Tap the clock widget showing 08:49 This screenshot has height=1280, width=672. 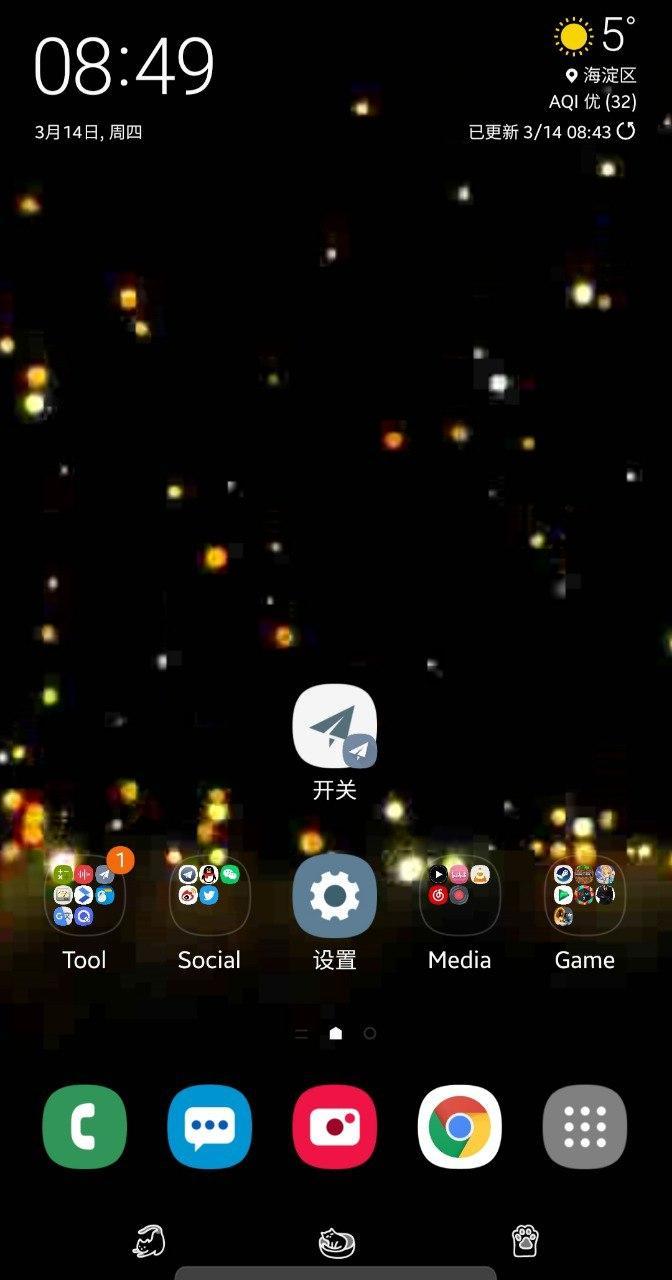coord(124,68)
